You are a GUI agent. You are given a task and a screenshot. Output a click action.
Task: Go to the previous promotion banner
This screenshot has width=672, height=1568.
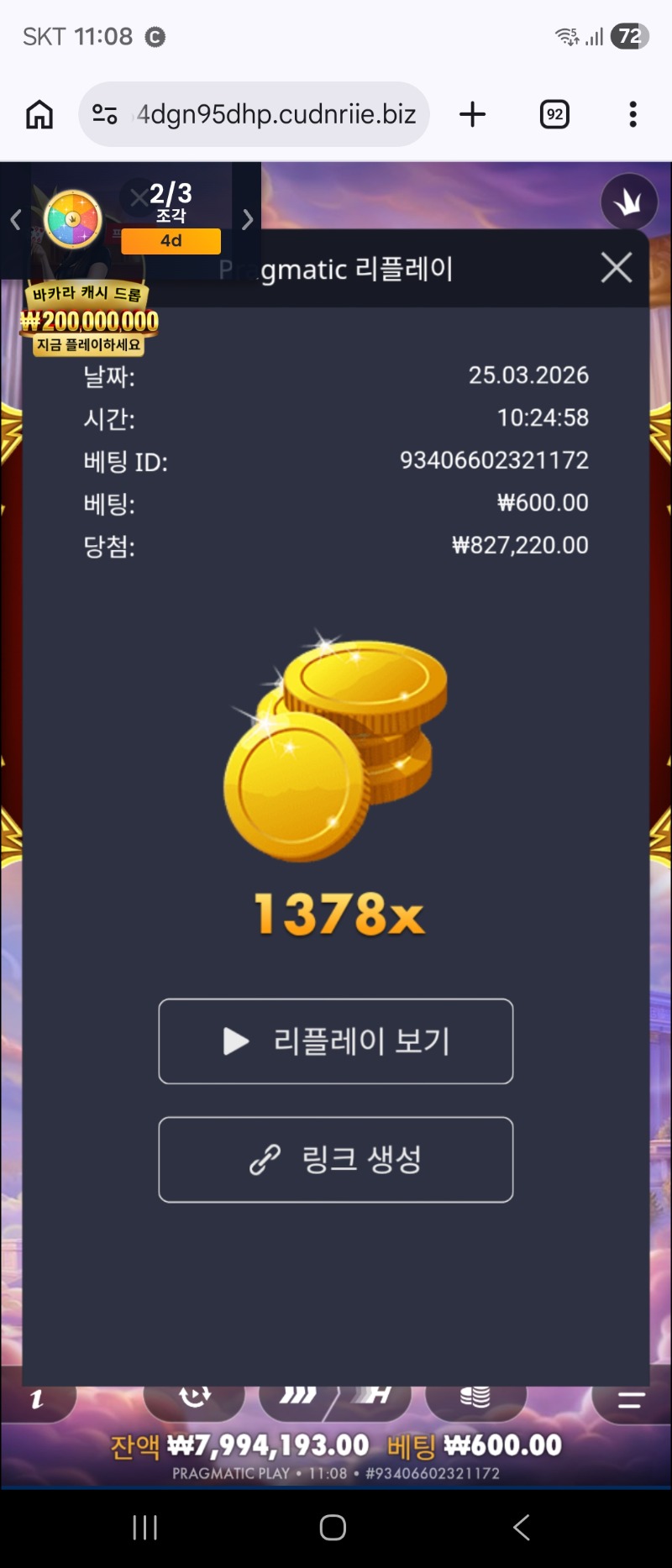15,220
